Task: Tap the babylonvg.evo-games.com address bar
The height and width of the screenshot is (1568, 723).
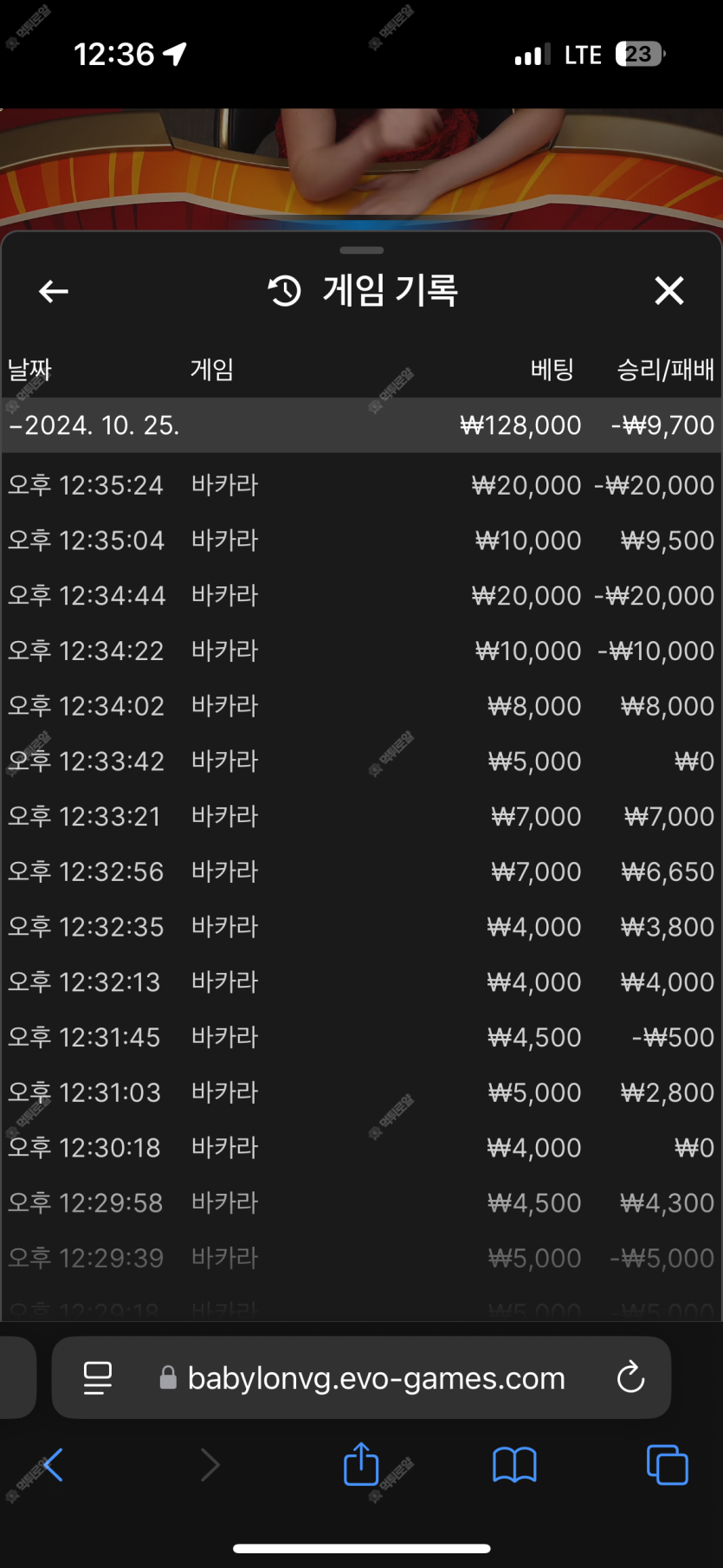Action: coord(362,1377)
